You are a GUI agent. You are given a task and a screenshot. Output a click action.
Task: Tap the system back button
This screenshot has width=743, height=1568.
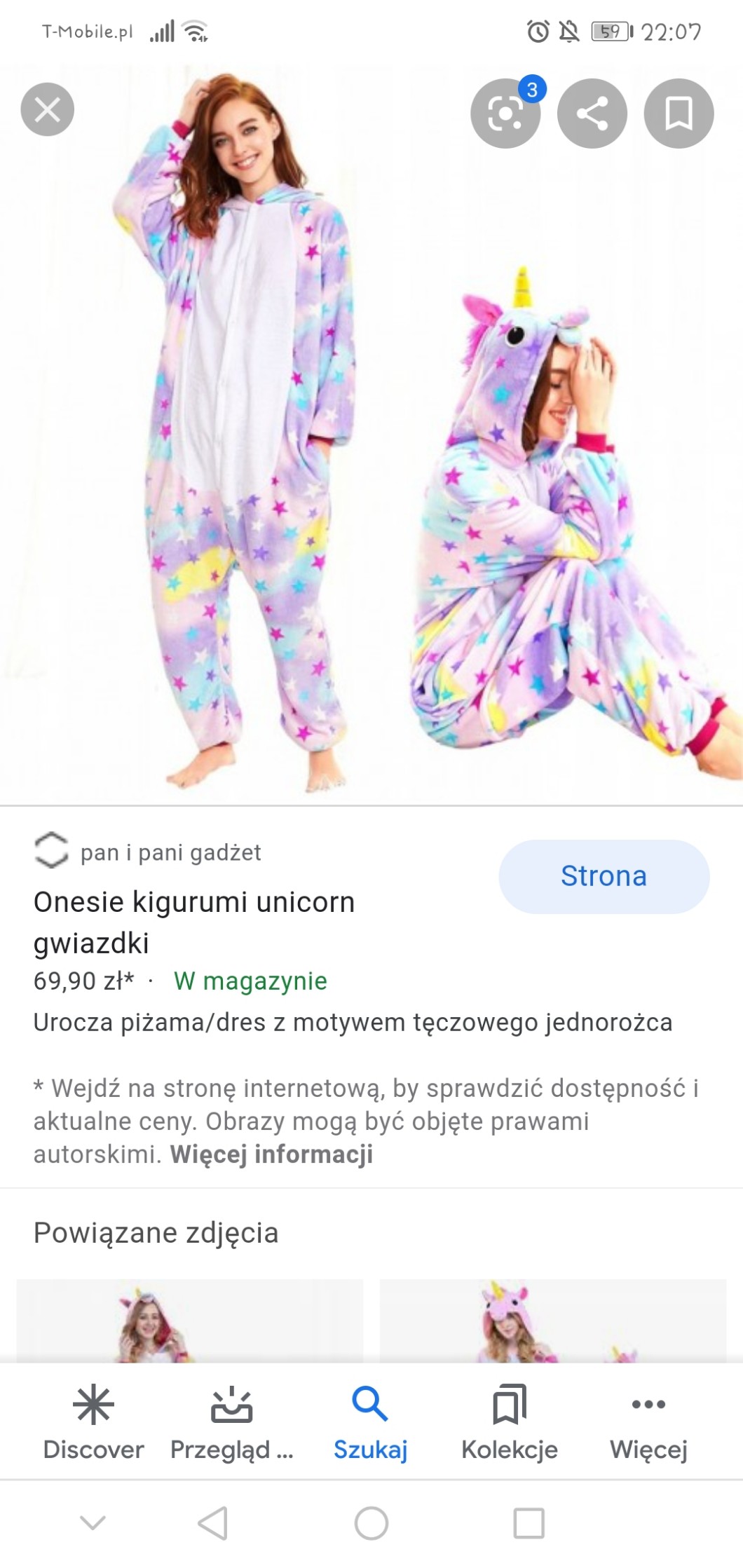pos(213,1522)
